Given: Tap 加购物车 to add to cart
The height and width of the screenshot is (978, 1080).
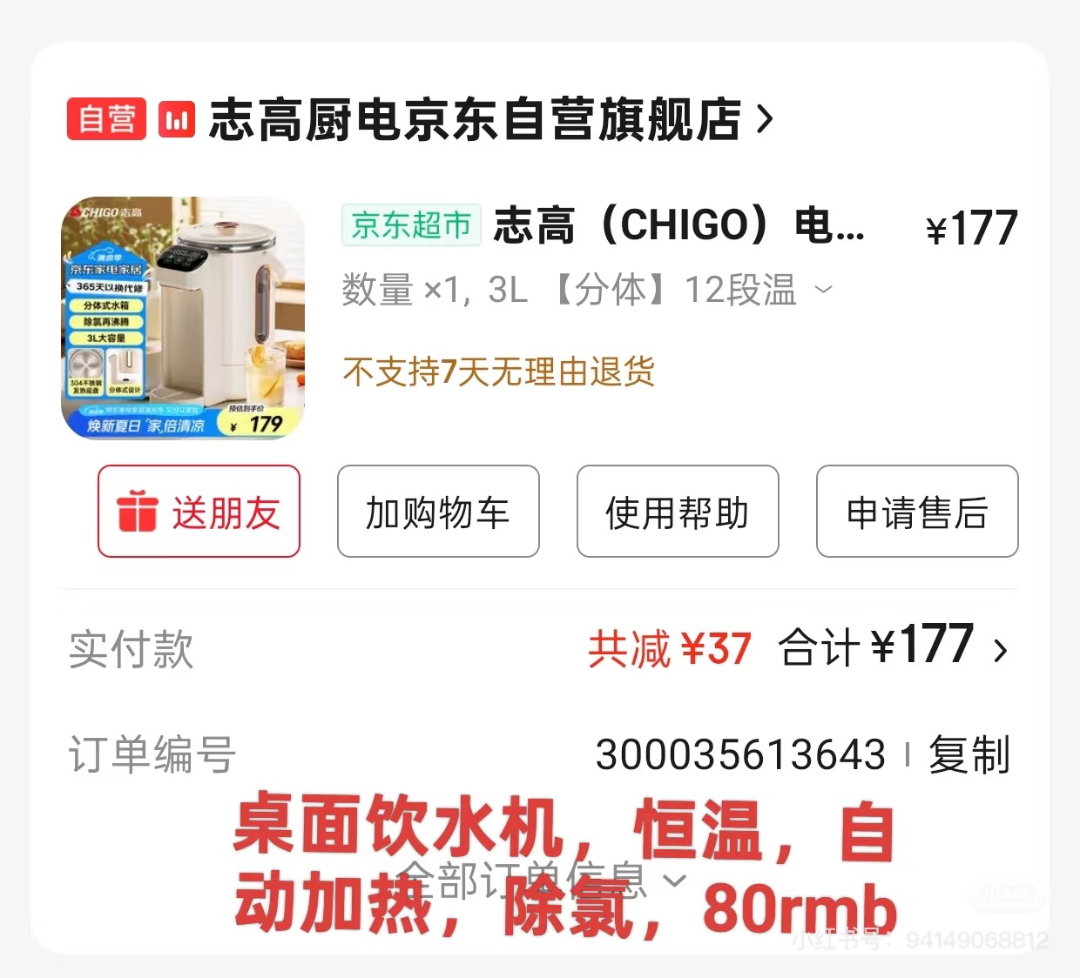Looking at the screenshot, I should [x=438, y=512].
